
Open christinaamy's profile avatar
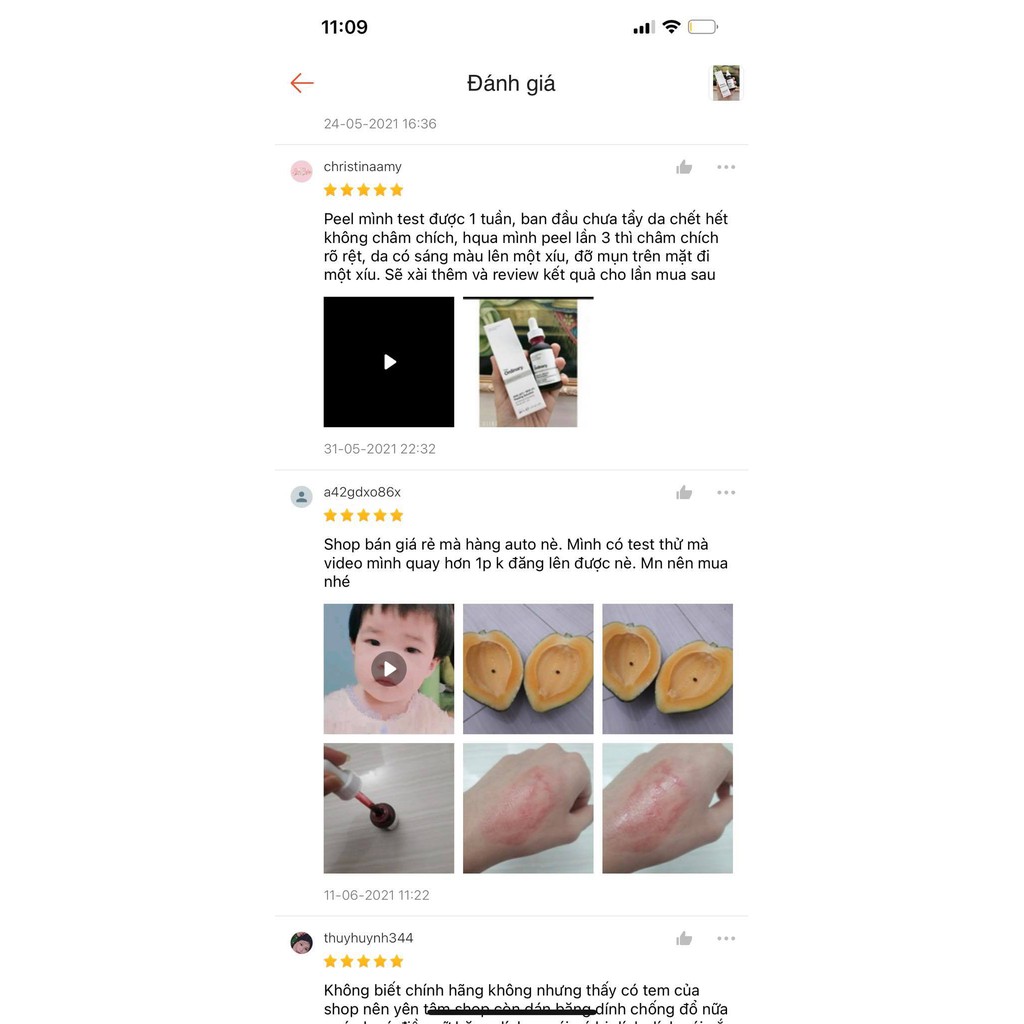(x=301, y=171)
